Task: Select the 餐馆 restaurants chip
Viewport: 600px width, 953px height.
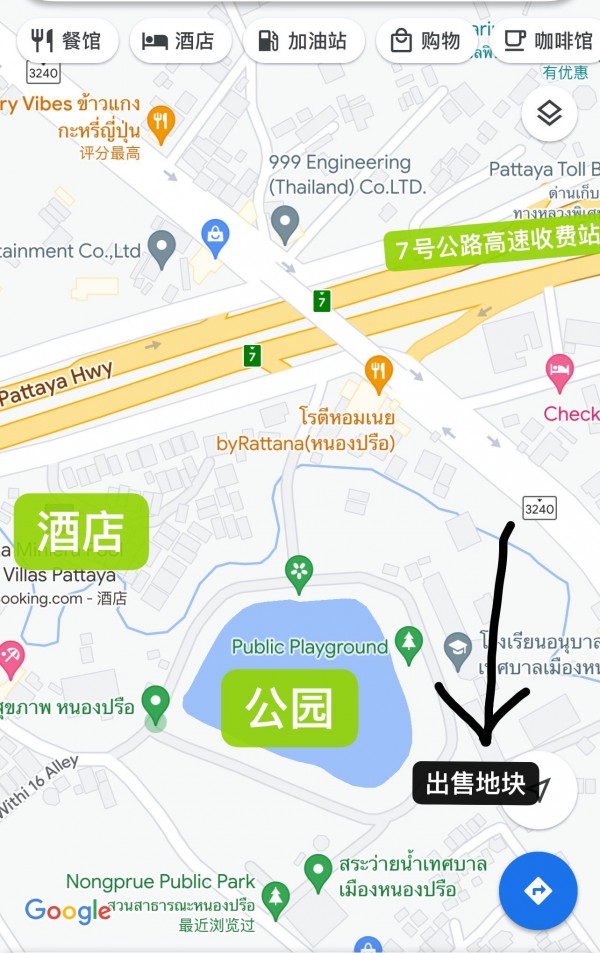Action: (67, 41)
